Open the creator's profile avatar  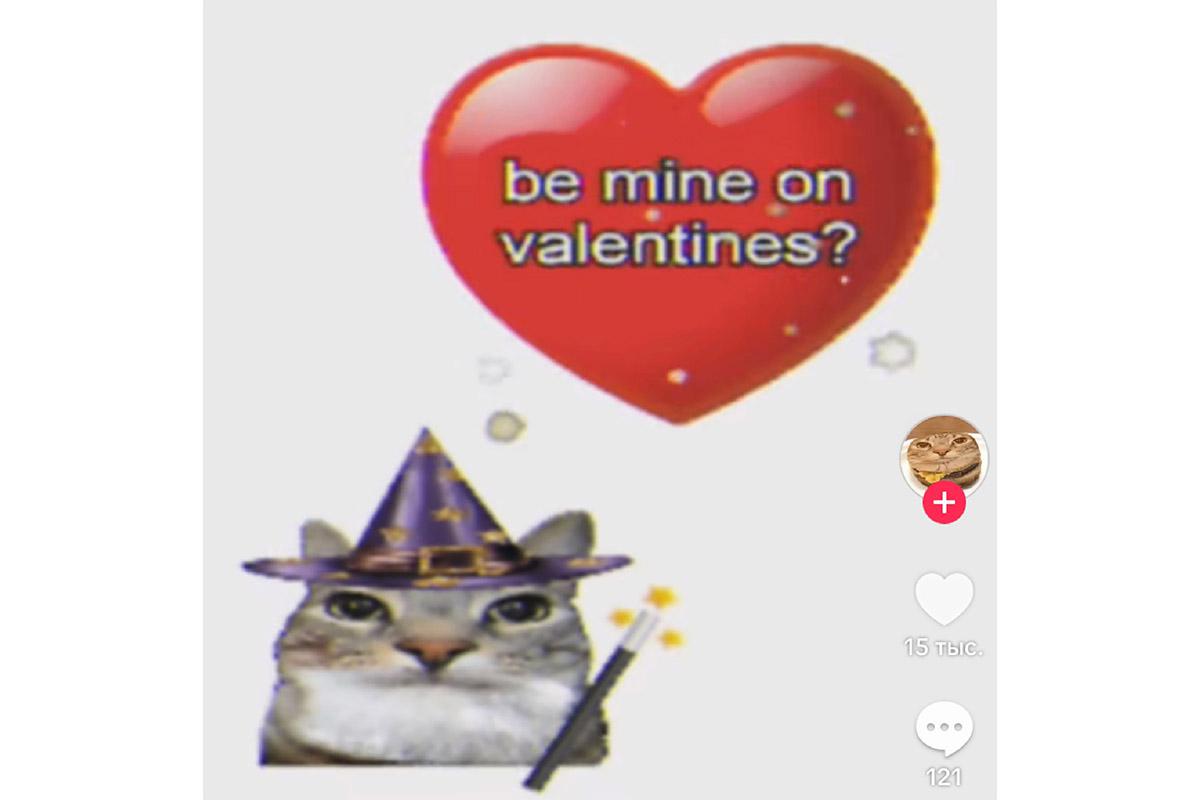(x=944, y=455)
